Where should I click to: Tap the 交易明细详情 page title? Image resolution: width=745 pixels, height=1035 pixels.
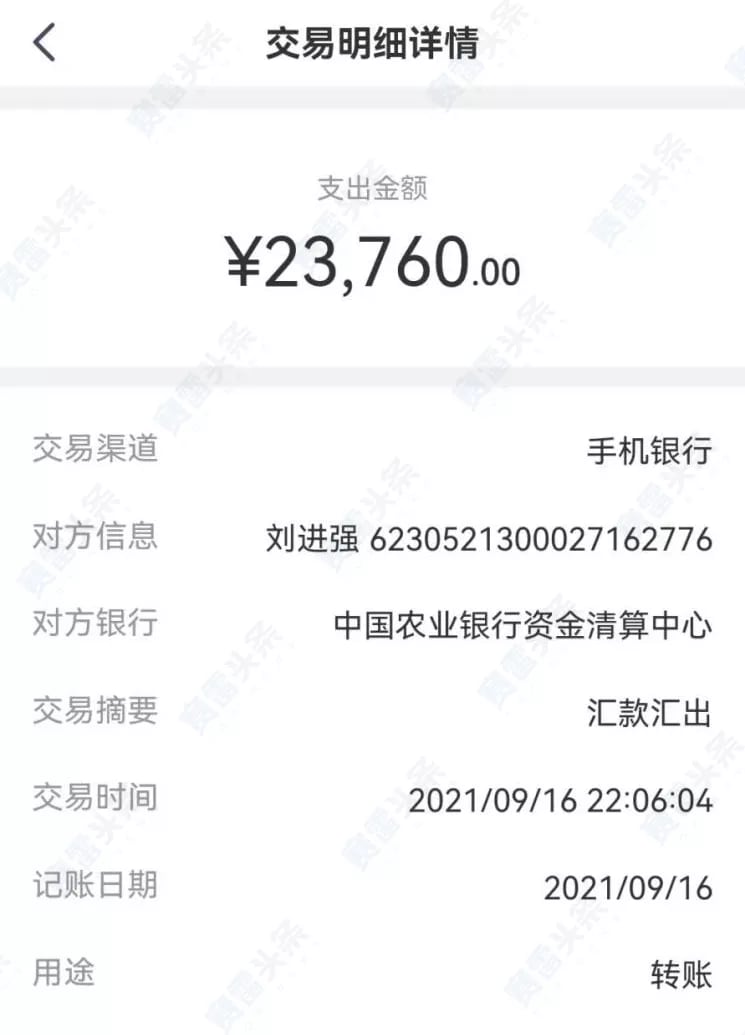[x=372, y=44]
